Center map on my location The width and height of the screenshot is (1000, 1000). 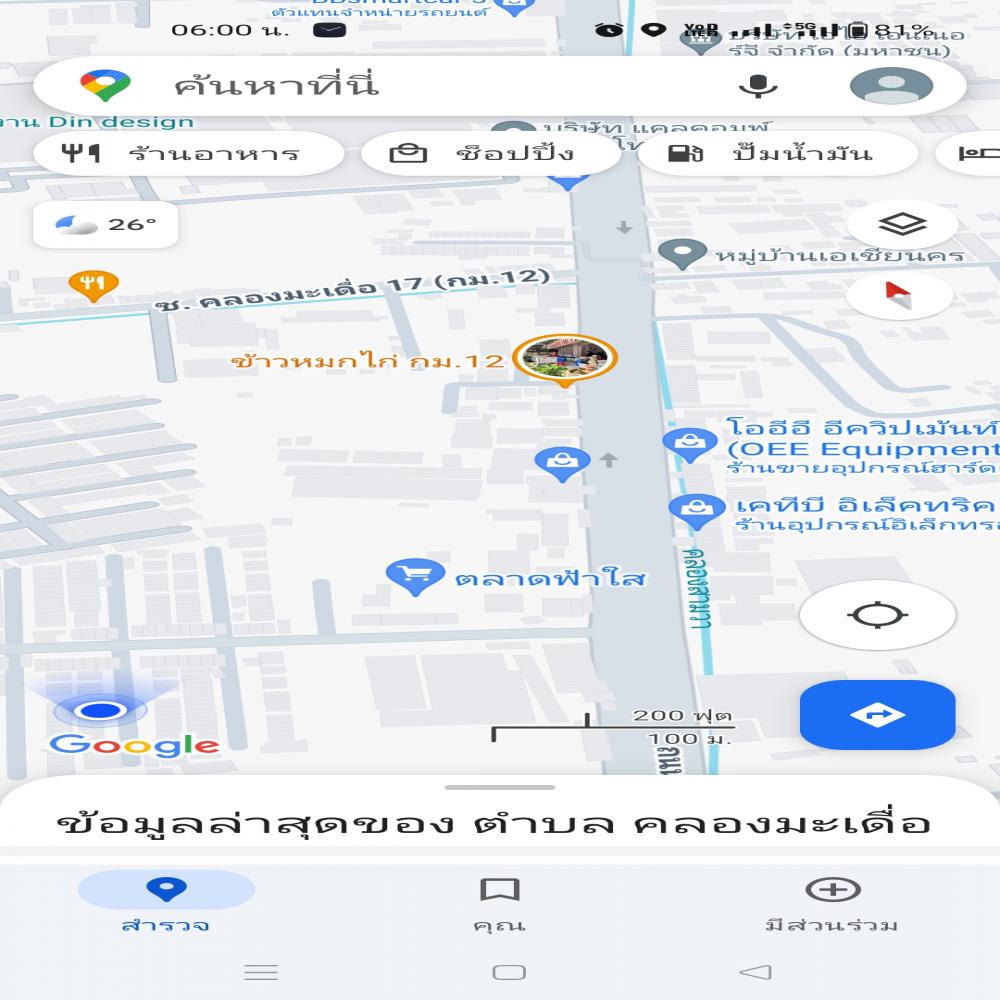pyautogui.click(x=877, y=614)
